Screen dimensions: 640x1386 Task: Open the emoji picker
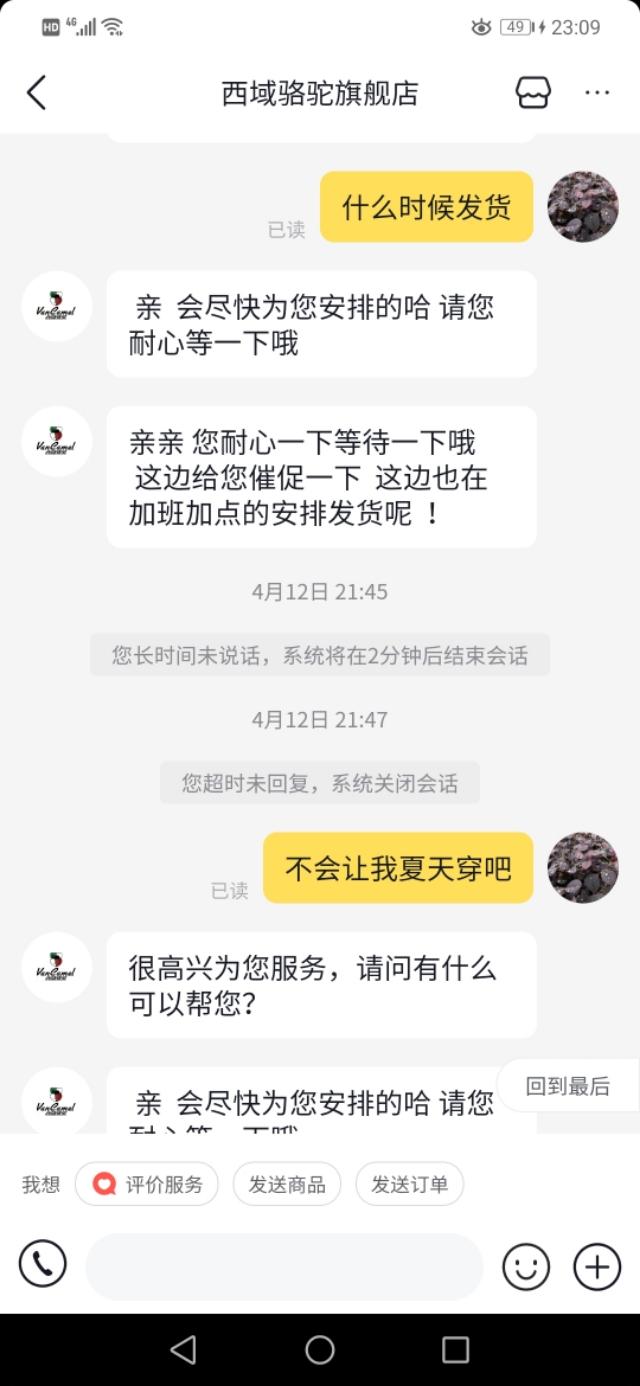[x=526, y=1267]
